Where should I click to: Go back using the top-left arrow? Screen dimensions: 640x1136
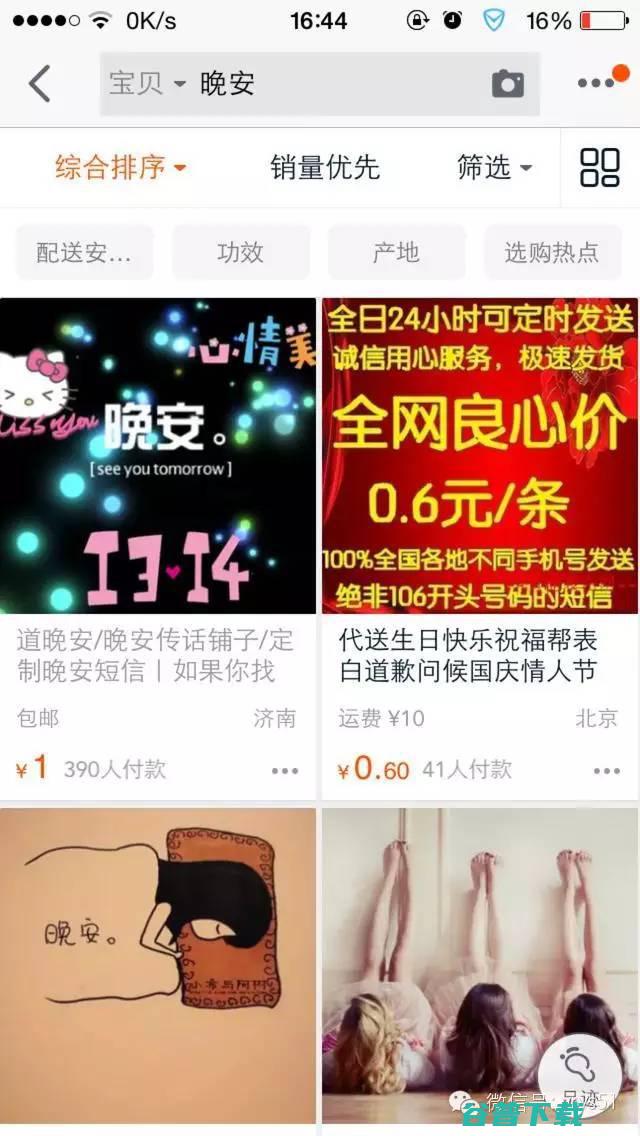coord(39,84)
